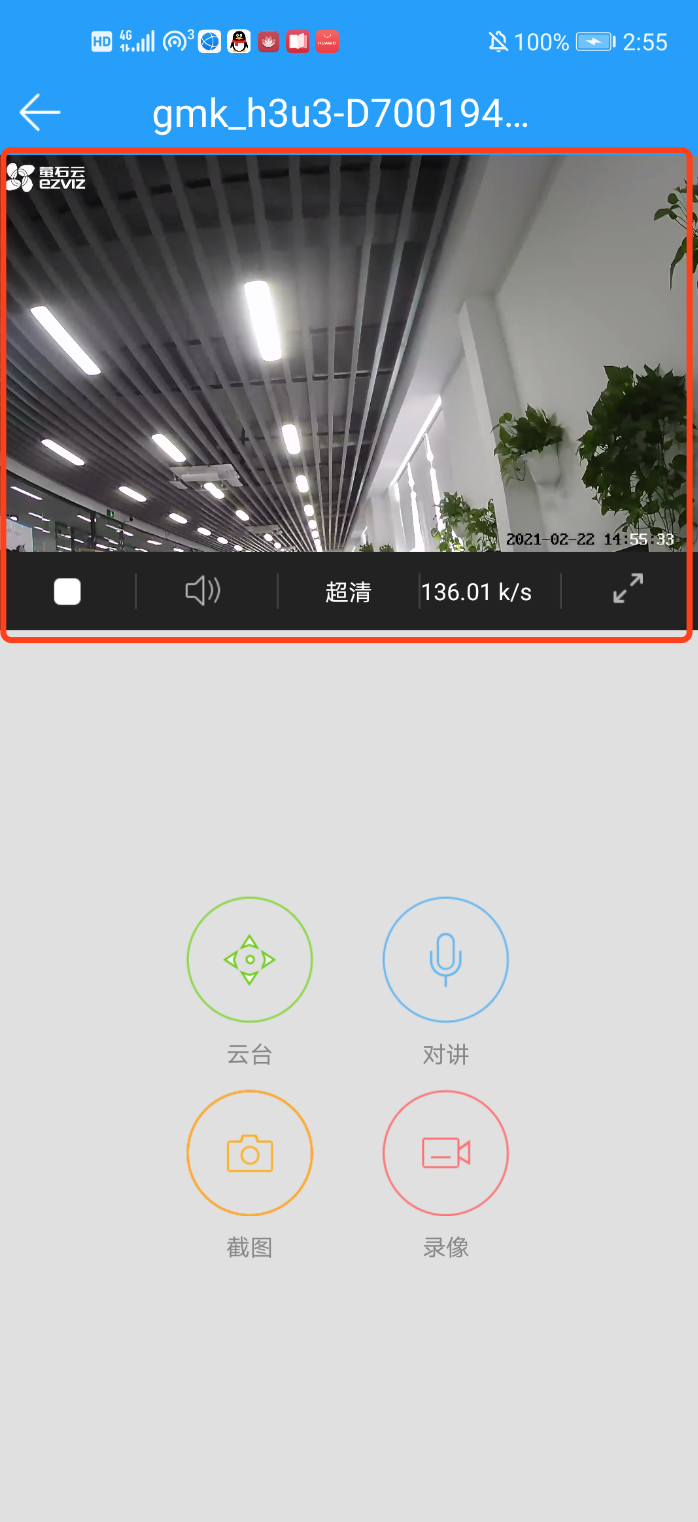Stop the live video stream

[67, 592]
